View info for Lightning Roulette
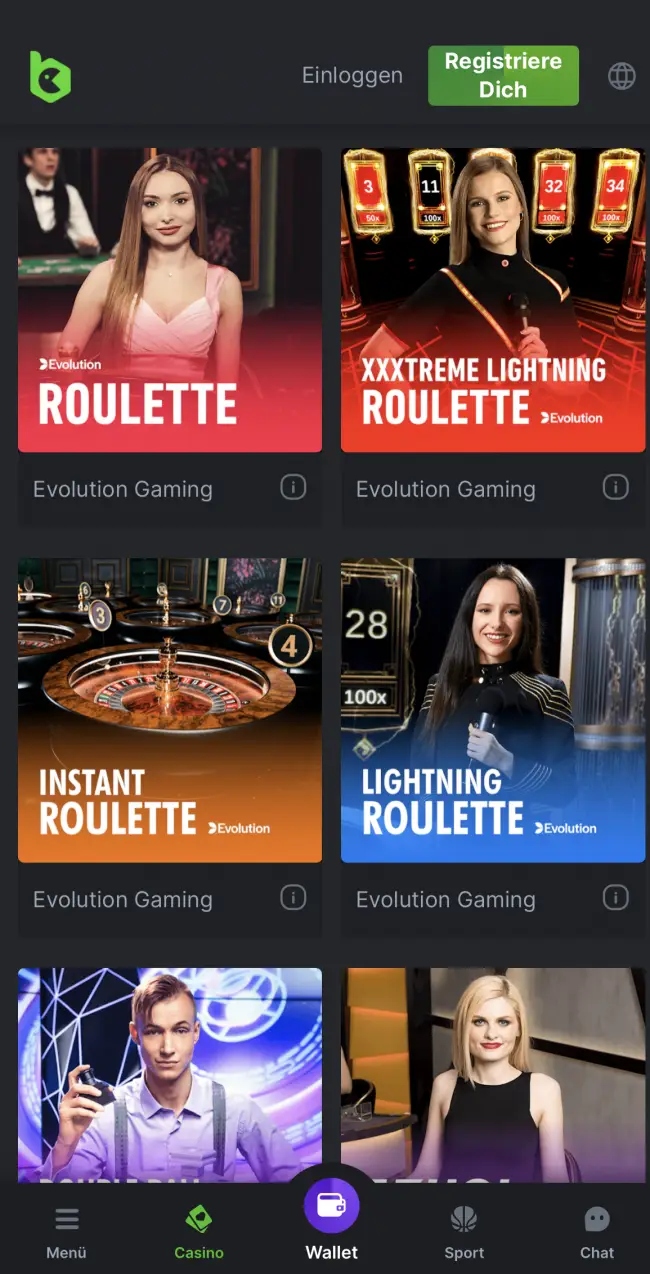Screen dimensions: 650x1274 click(616, 898)
